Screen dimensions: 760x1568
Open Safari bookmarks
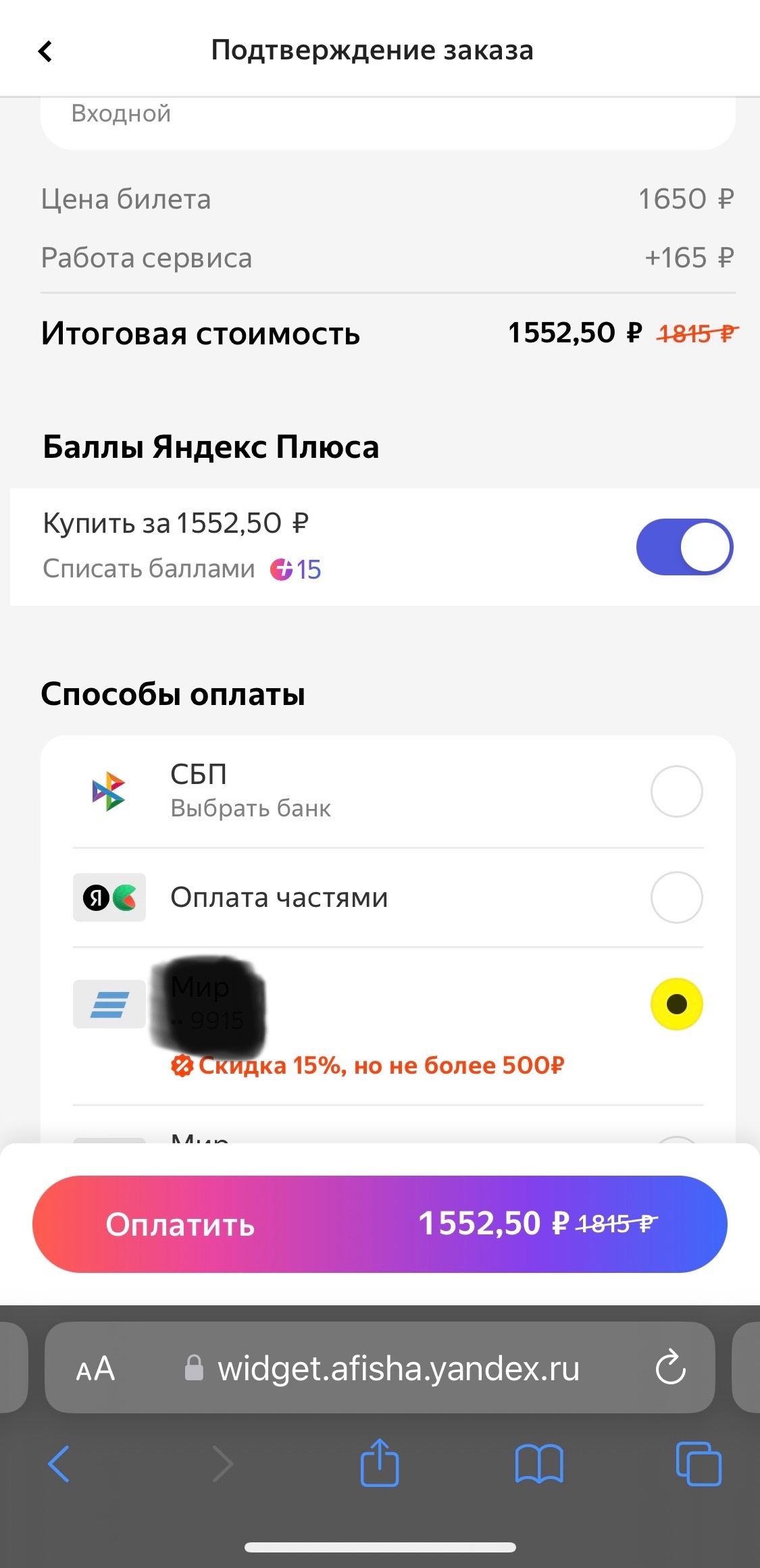(538, 1464)
